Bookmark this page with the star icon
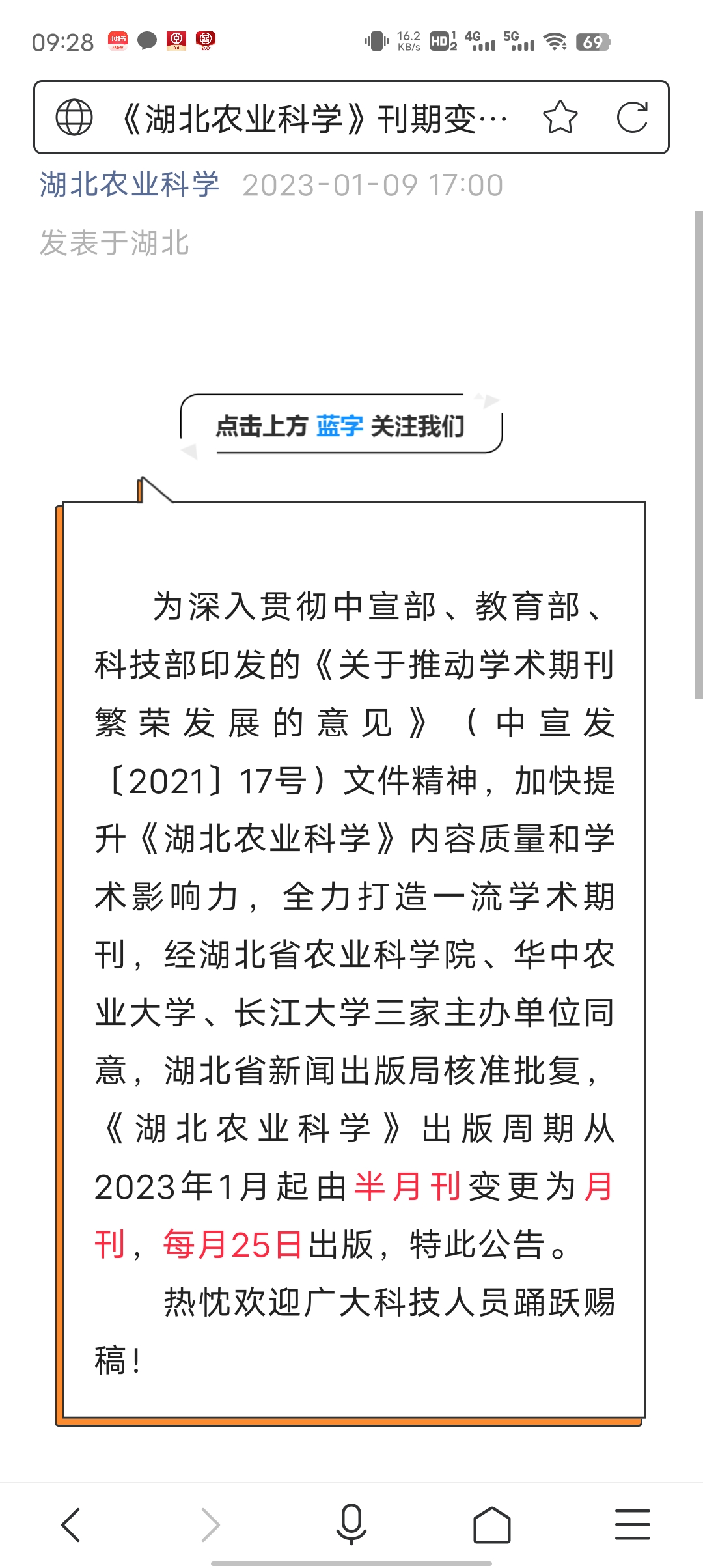Viewport: 703px width, 1568px height. pyautogui.click(x=560, y=118)
